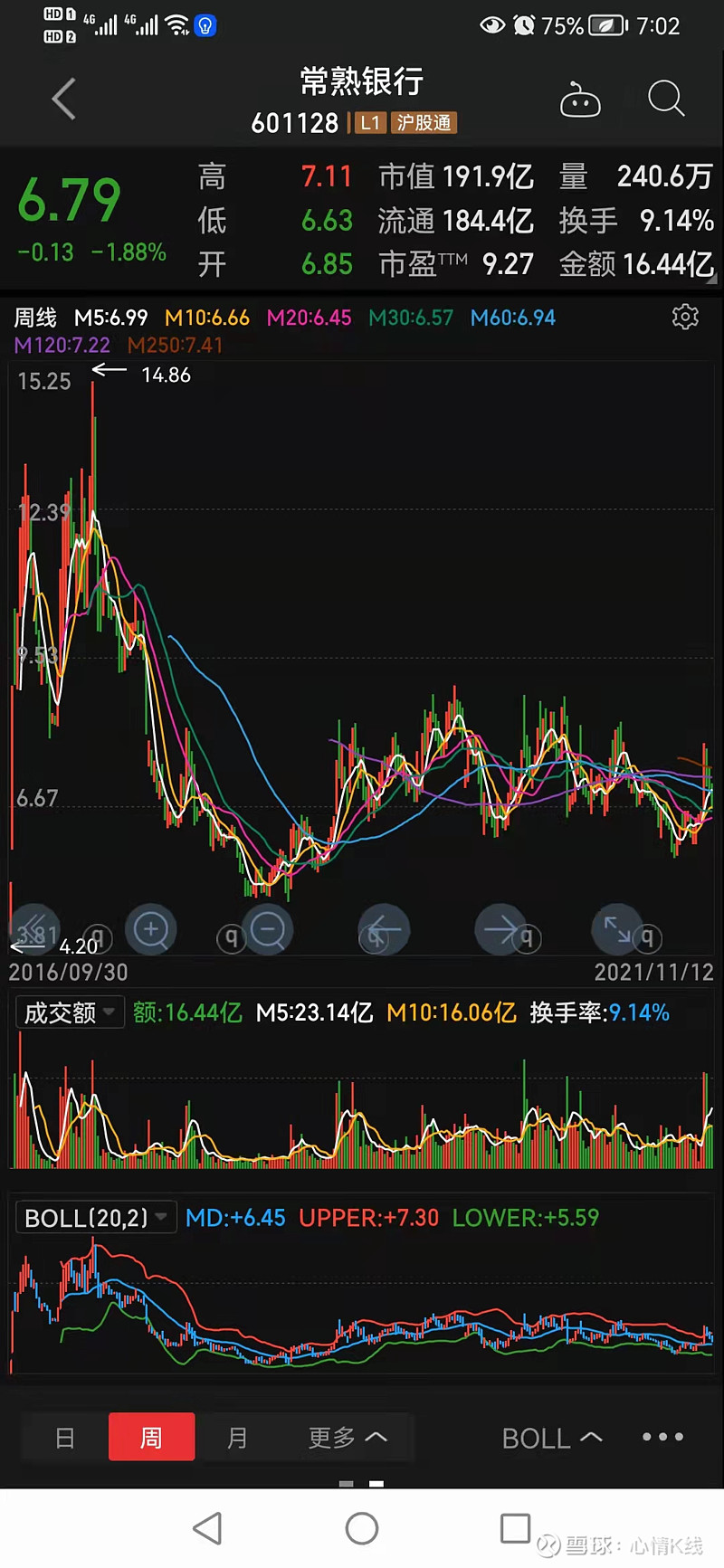Expand the 更多 period menu
Image resolution: width=724 pixels, height=1568 pixels.
tap(348, 1437)
